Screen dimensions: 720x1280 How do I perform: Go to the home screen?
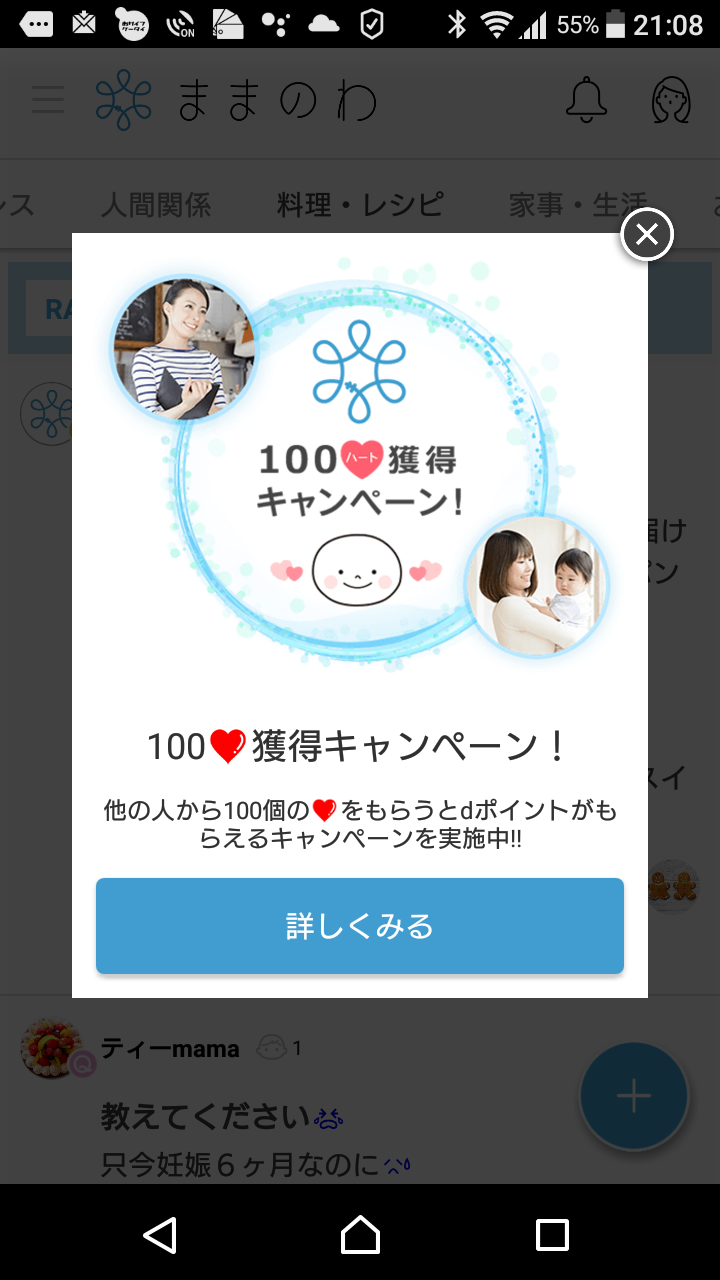[360, 1235]
